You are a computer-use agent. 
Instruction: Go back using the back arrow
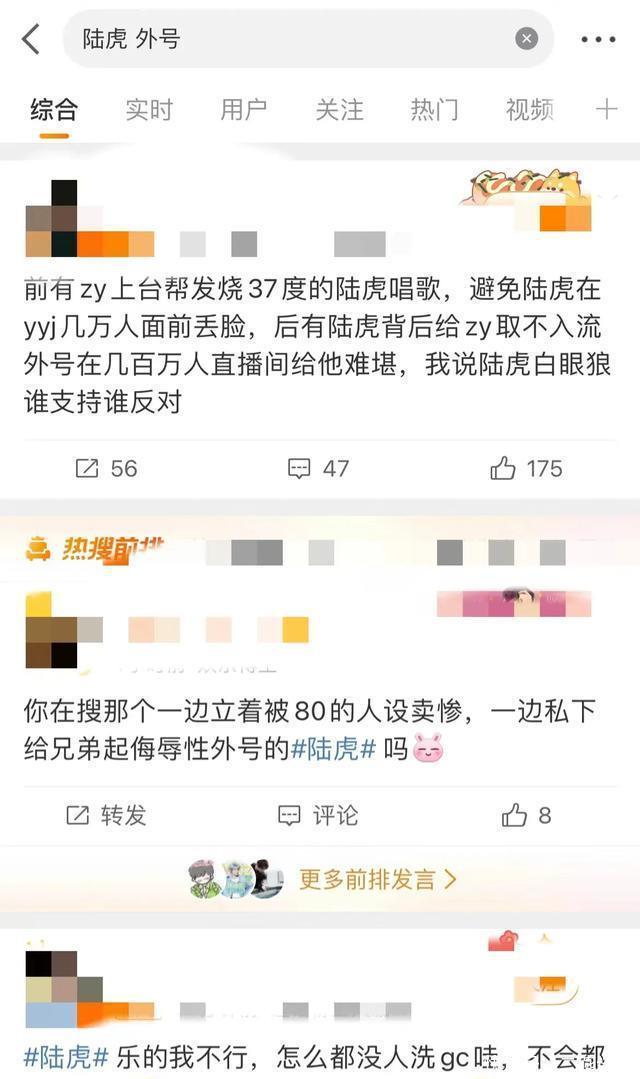pyautogui.click(x=31, y=39)
